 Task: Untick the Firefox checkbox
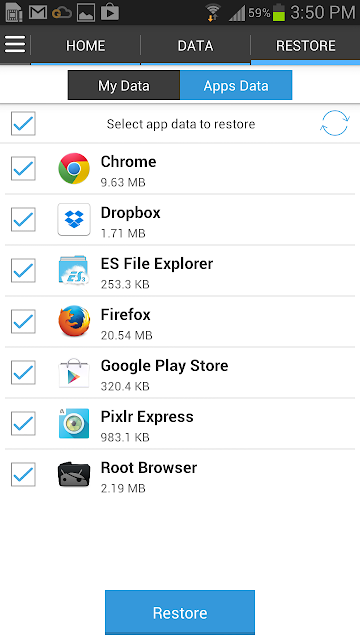(x=23, y=321)
